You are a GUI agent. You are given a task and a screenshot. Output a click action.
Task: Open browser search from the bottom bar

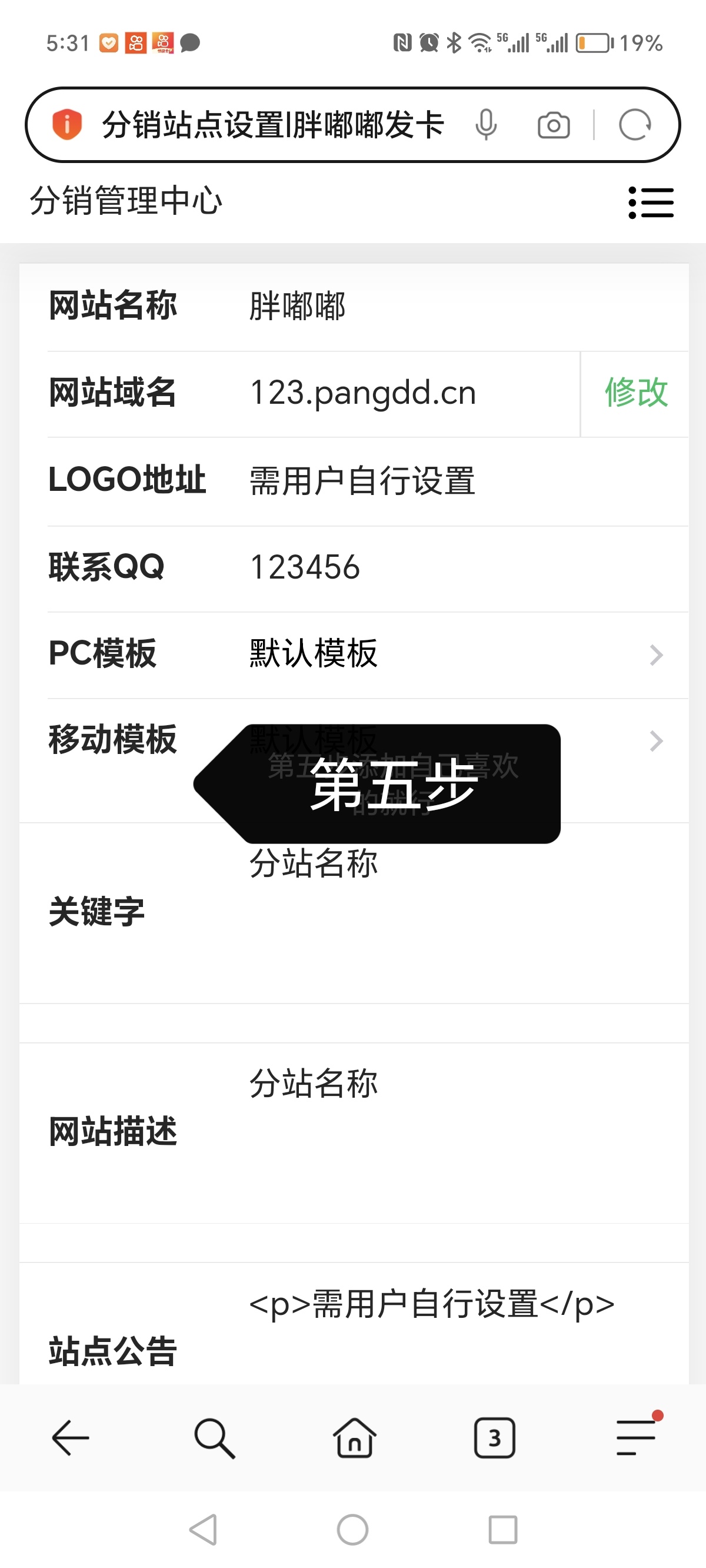click(214, 1439)
